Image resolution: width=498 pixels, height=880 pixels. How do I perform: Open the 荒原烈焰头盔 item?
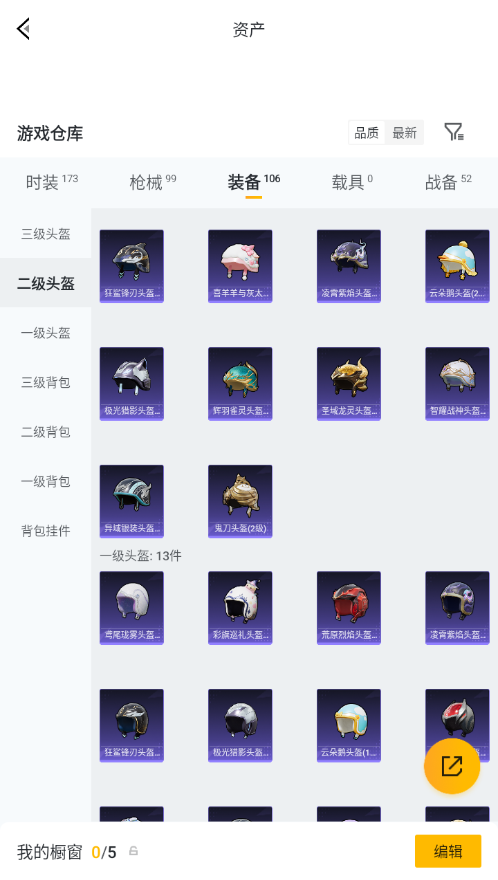coord(349,608)
